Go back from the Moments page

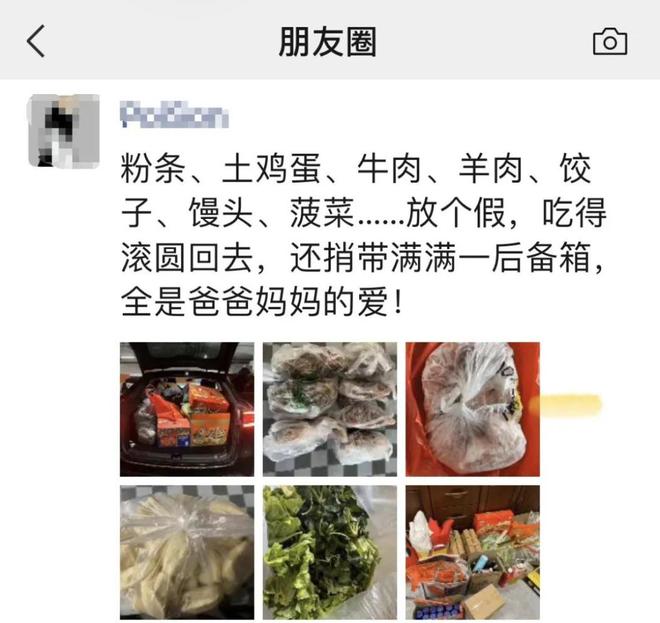(x=37, y=42)
